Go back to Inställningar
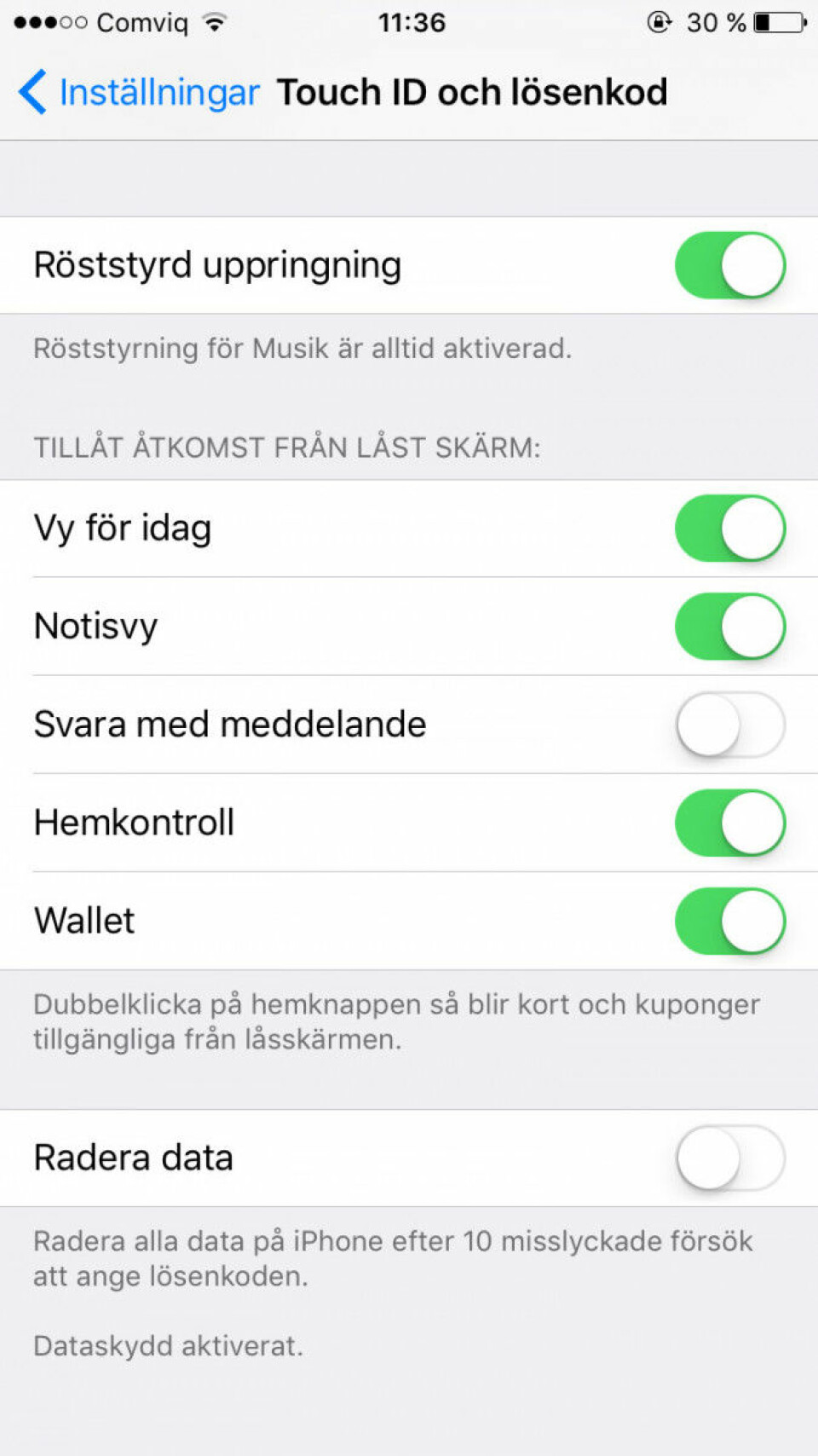818x1456 pixels. click(x=141, y=92)
